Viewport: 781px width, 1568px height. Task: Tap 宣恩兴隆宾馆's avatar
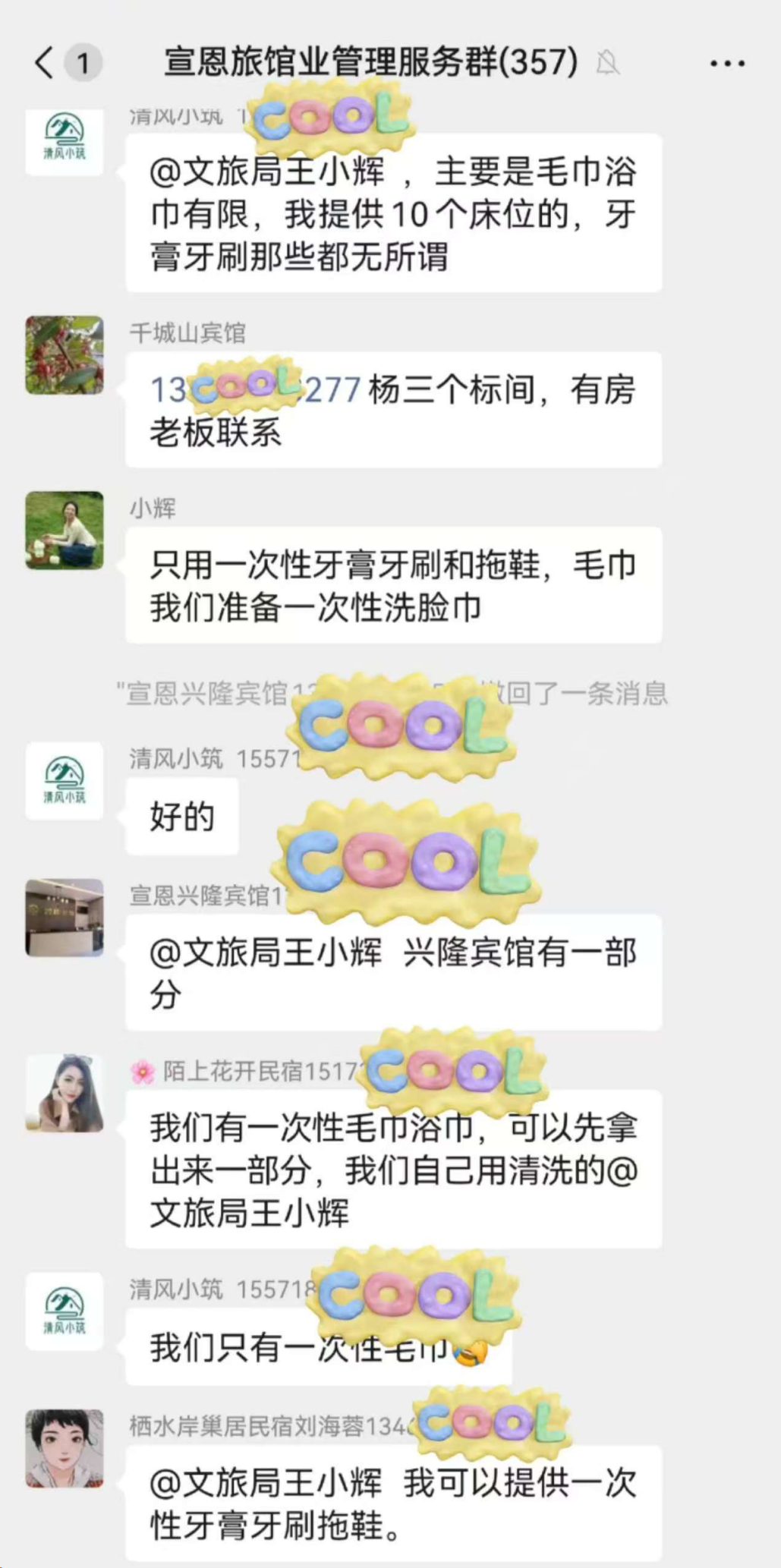[65, 918]
